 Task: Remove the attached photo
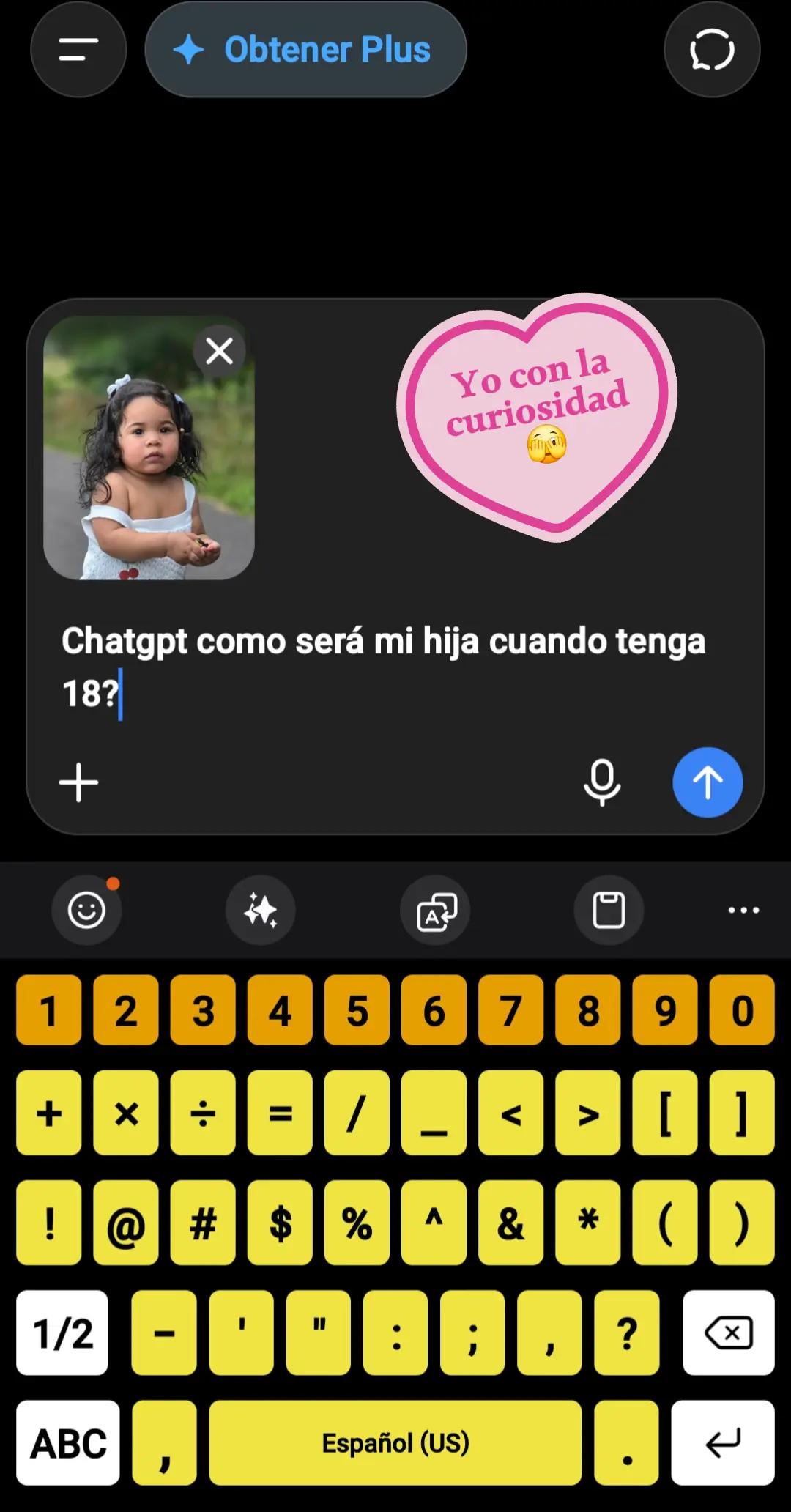219,351
